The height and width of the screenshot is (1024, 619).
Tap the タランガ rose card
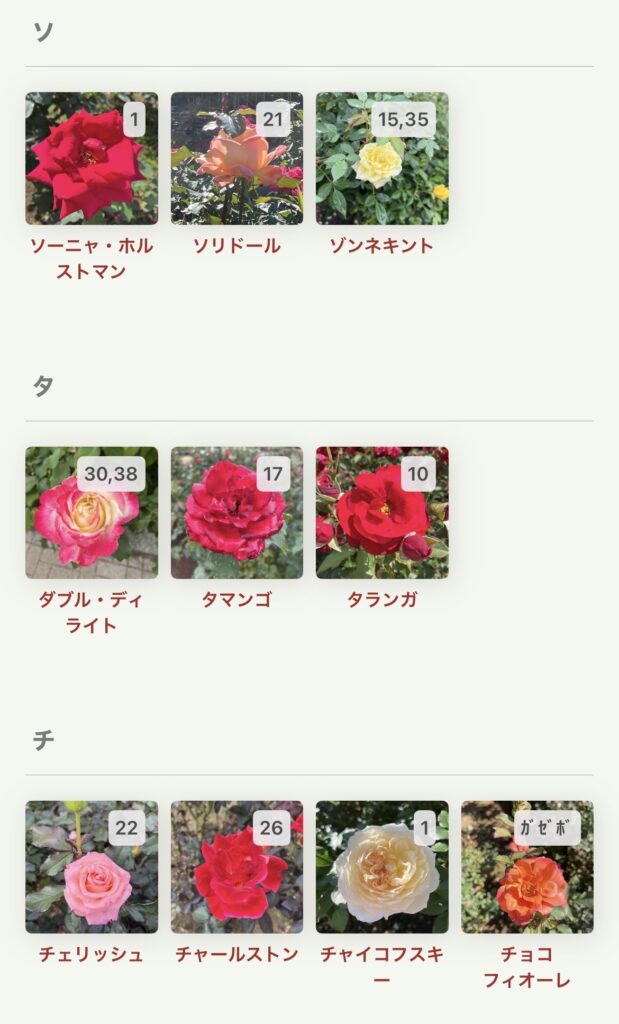click(382, 512)
